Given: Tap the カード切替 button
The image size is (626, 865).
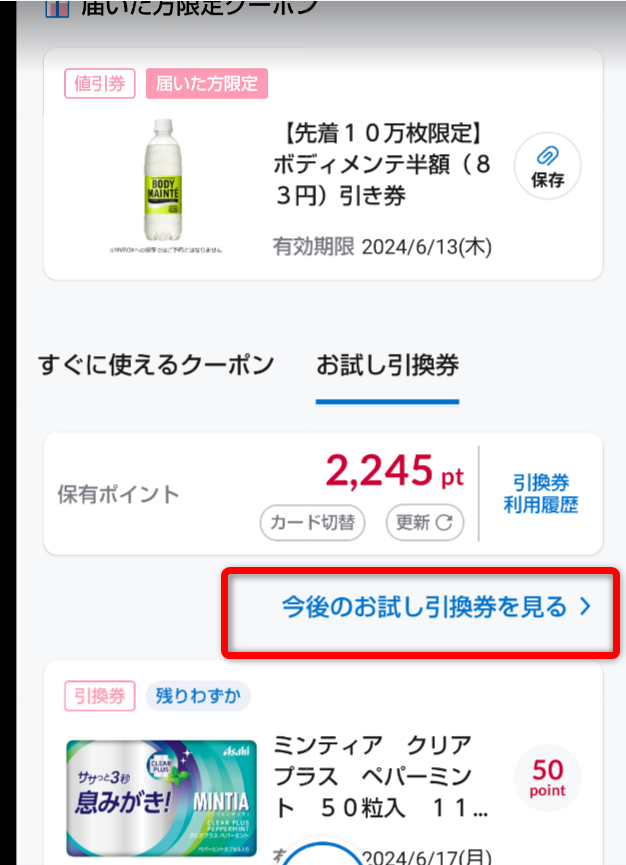Looking at the screenshot, I should coord(312,522).
